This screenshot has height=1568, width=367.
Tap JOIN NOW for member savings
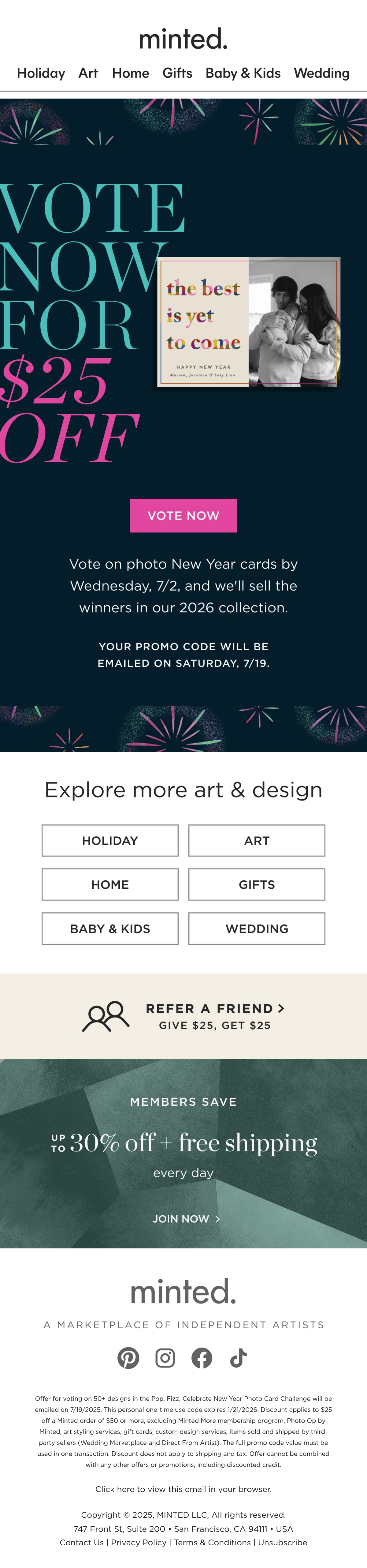(186, 1219)
